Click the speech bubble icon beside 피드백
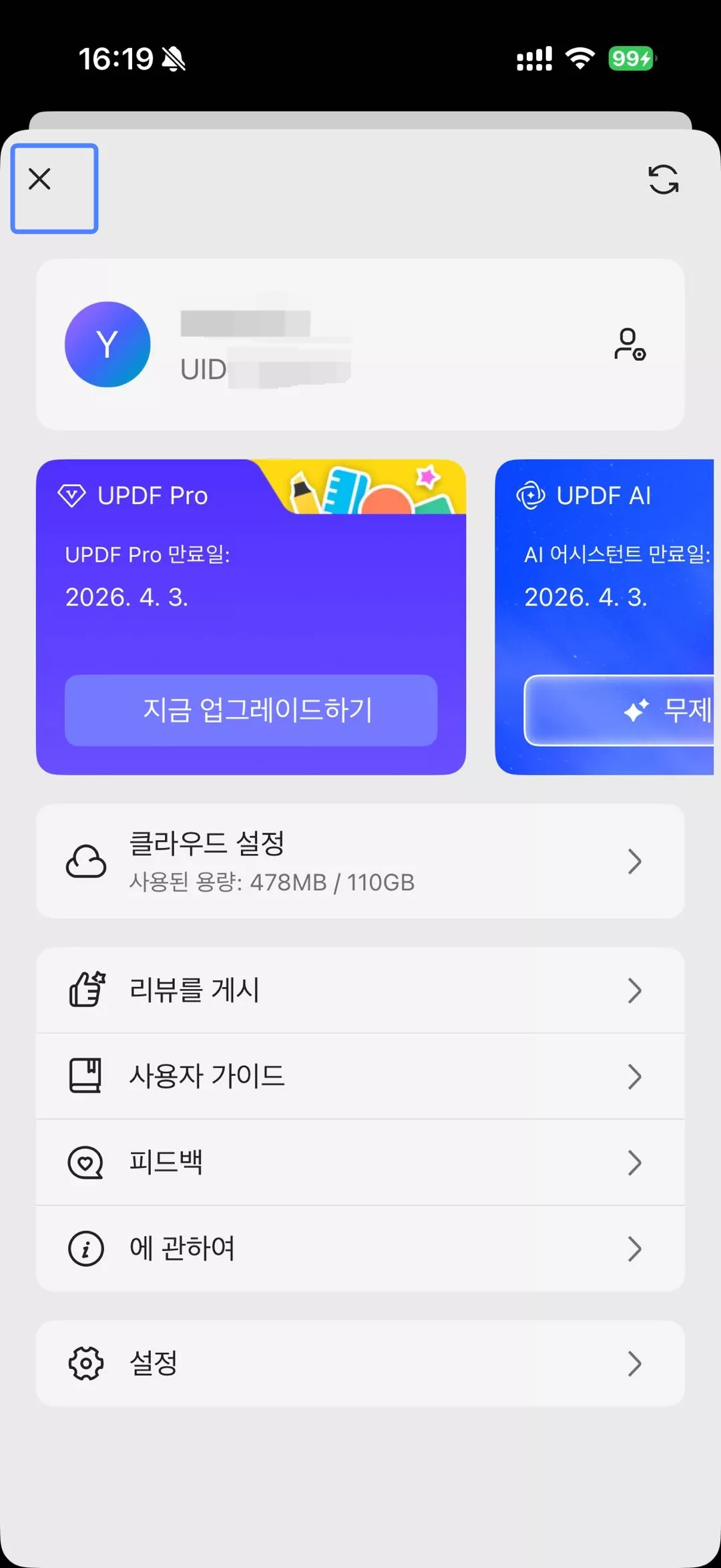This screenshot has width=721, height=1568. (85, 1161)
